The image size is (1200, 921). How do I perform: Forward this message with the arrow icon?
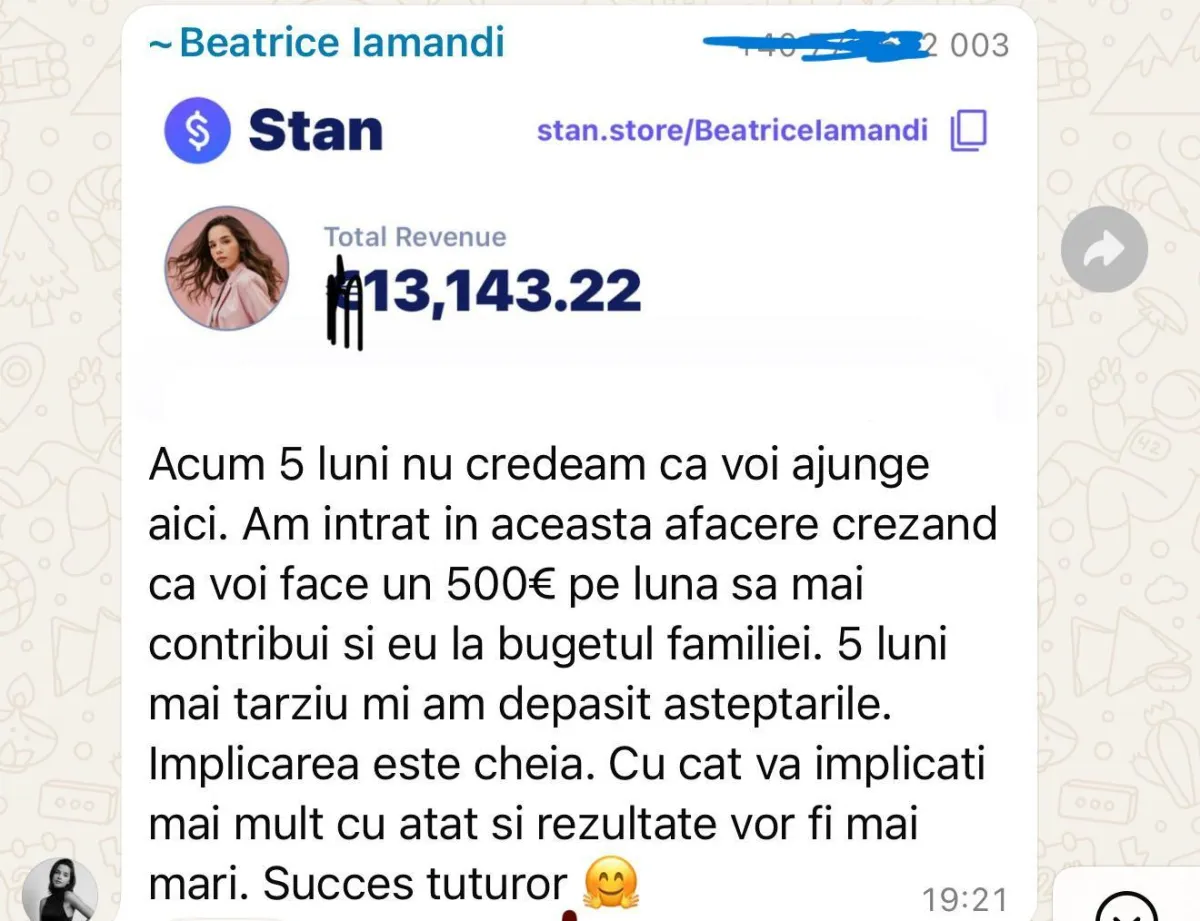pos(1103,250)
